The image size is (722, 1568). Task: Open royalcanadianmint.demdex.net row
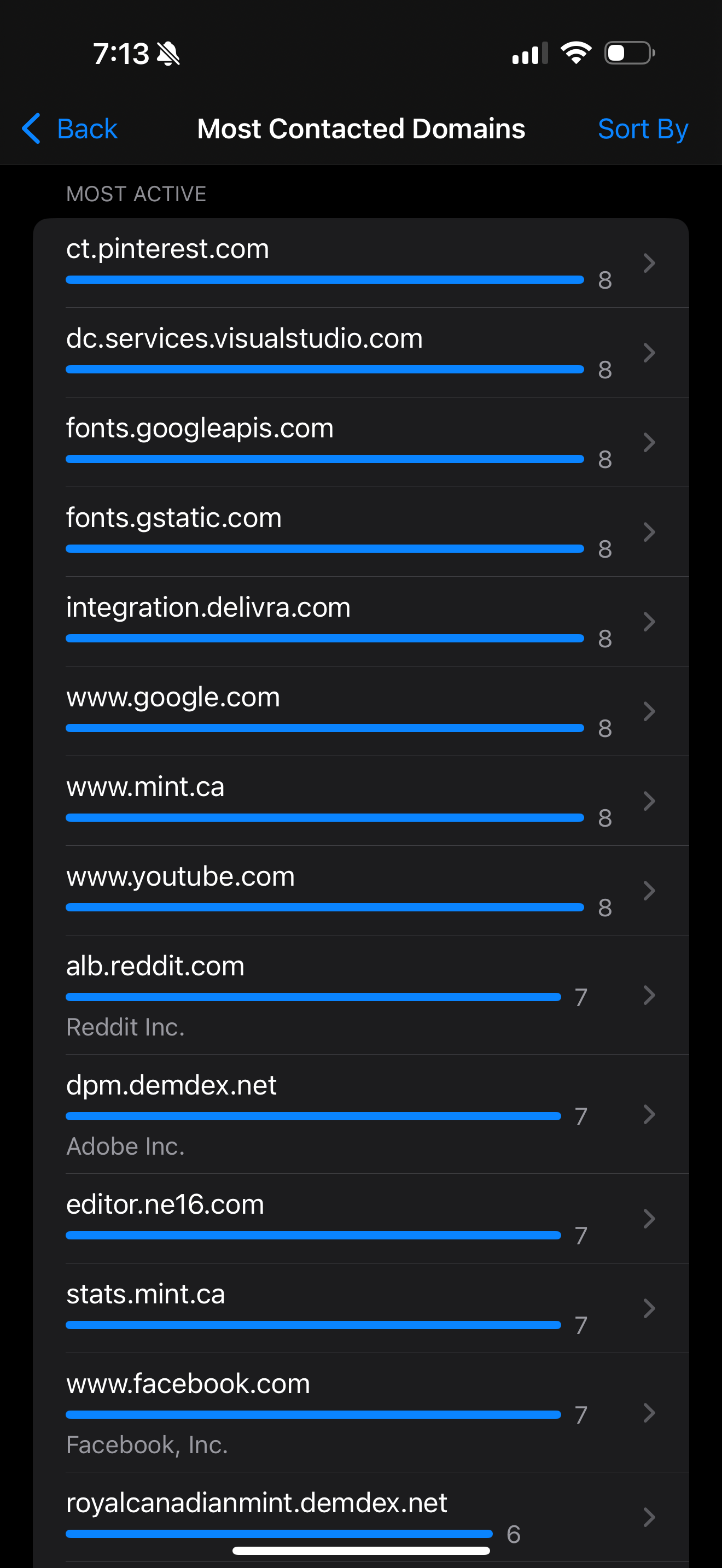361,1517
